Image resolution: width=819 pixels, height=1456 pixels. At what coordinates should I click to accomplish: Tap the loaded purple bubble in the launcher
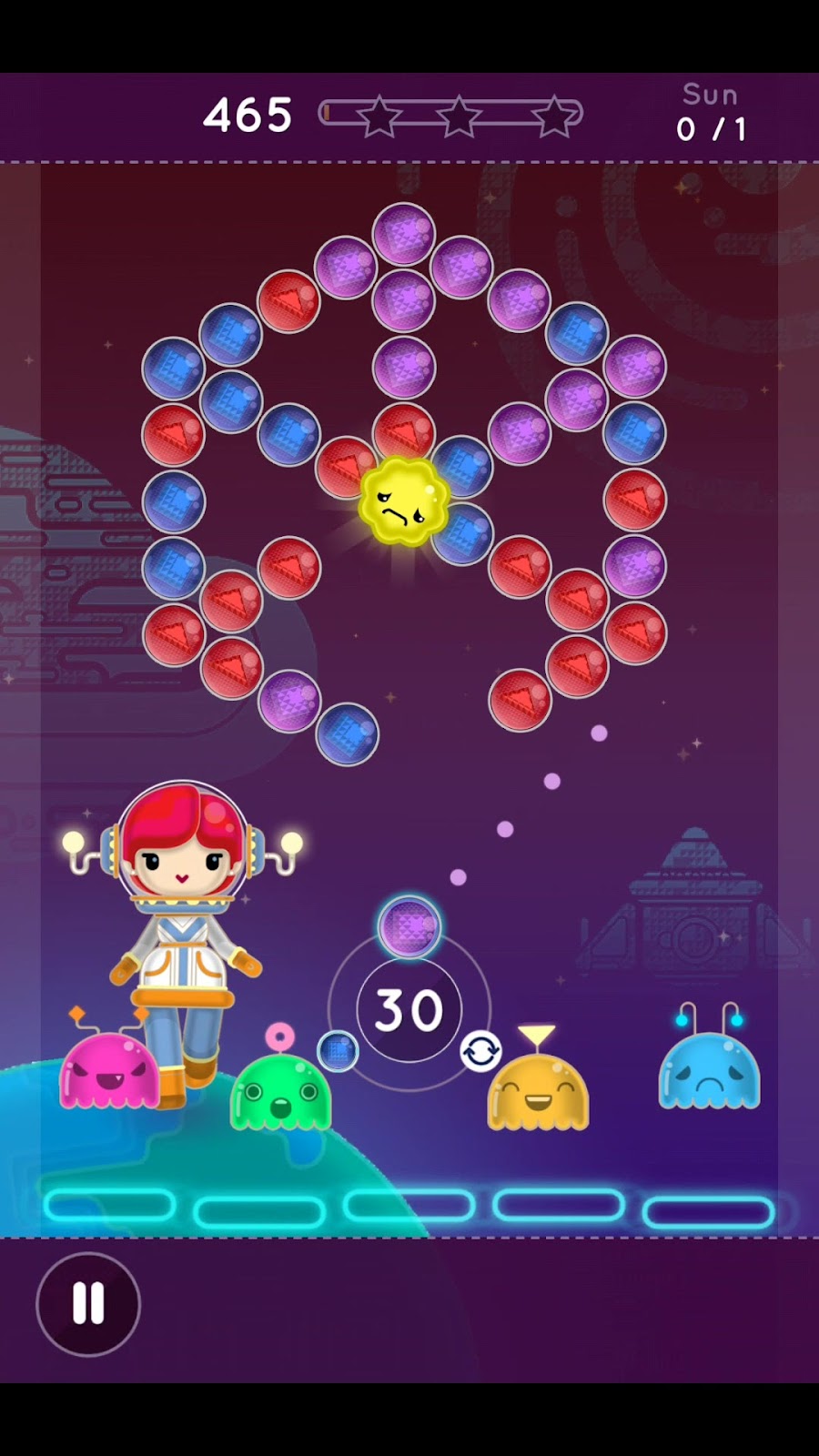tap(409, 928)
